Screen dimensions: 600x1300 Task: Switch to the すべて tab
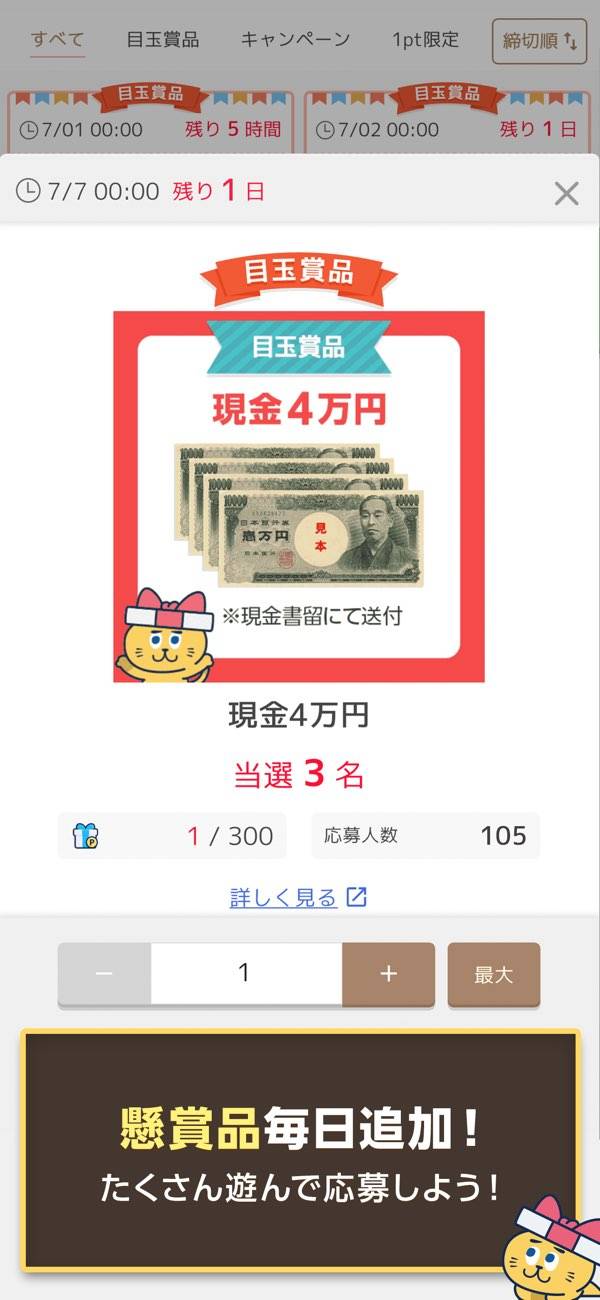click(x=57, y=40)
